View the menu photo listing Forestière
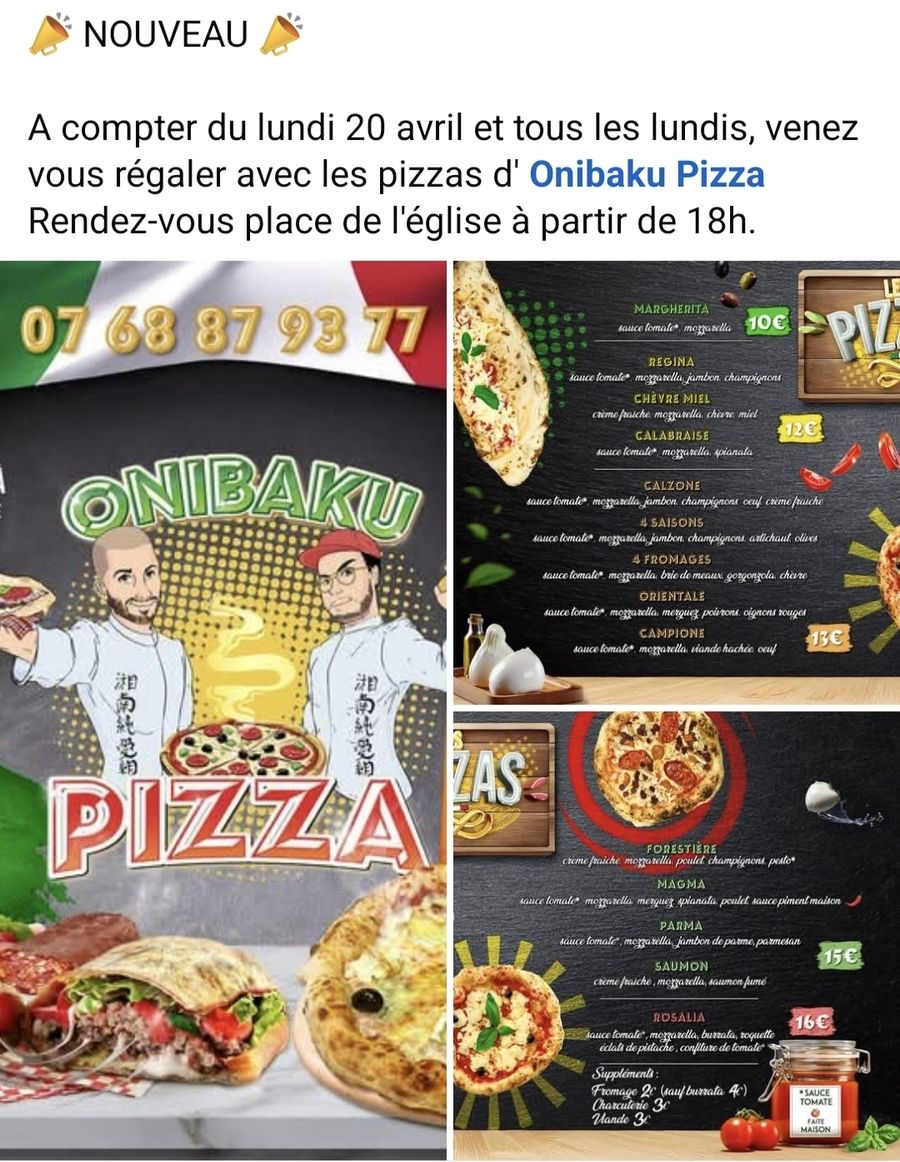Image resolution: width=900 pixels, height=1162 pixels. [676, 935]
